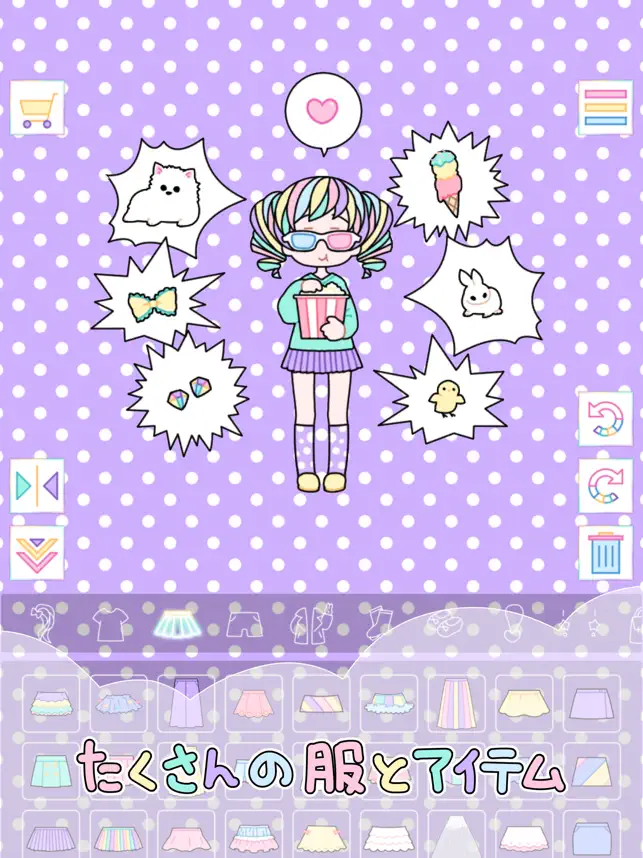Collapse the item panel with down arrows

click(37, 553)
